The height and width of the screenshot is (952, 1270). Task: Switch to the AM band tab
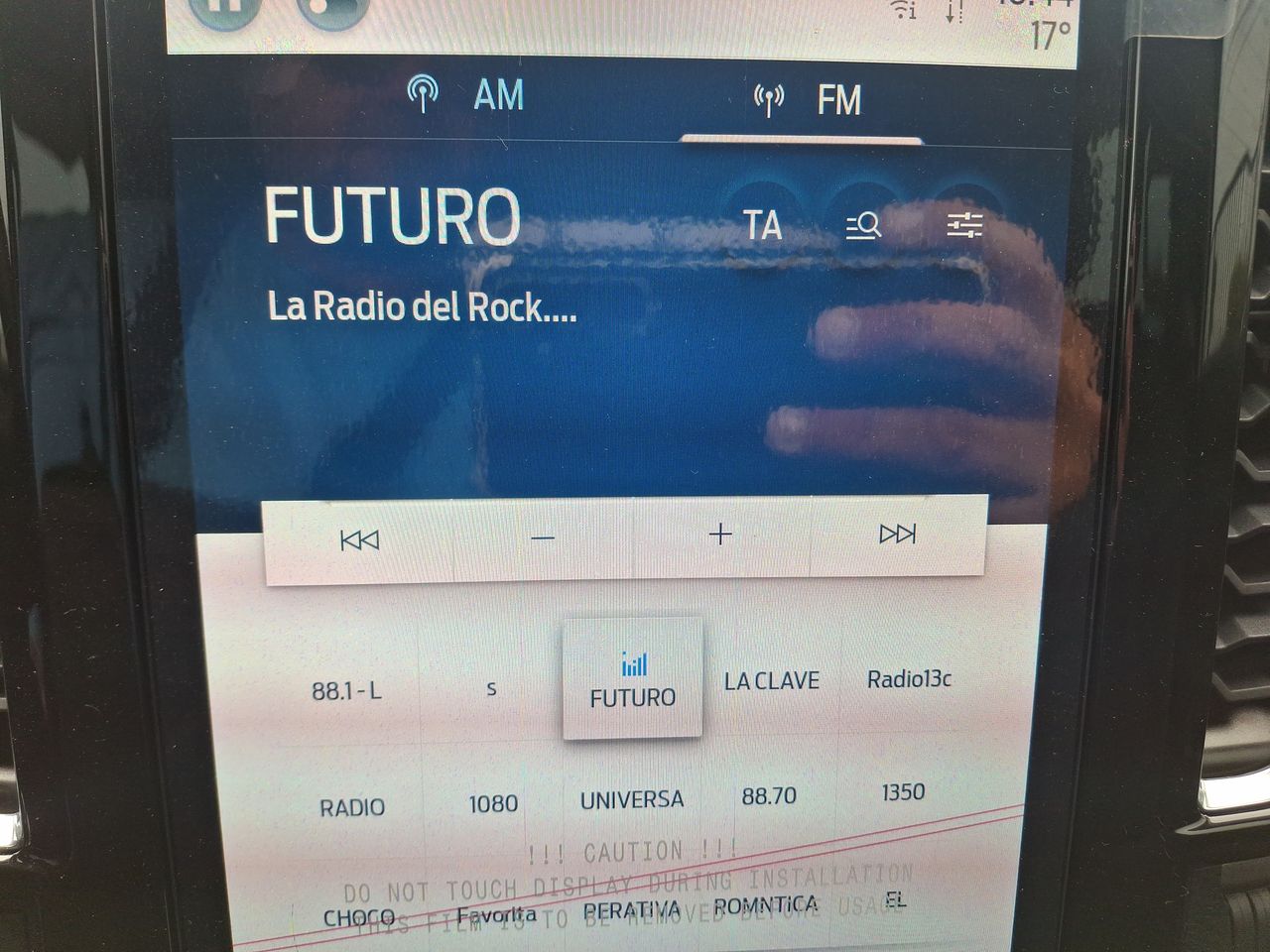pyautogui.click(x=466, y=96)
